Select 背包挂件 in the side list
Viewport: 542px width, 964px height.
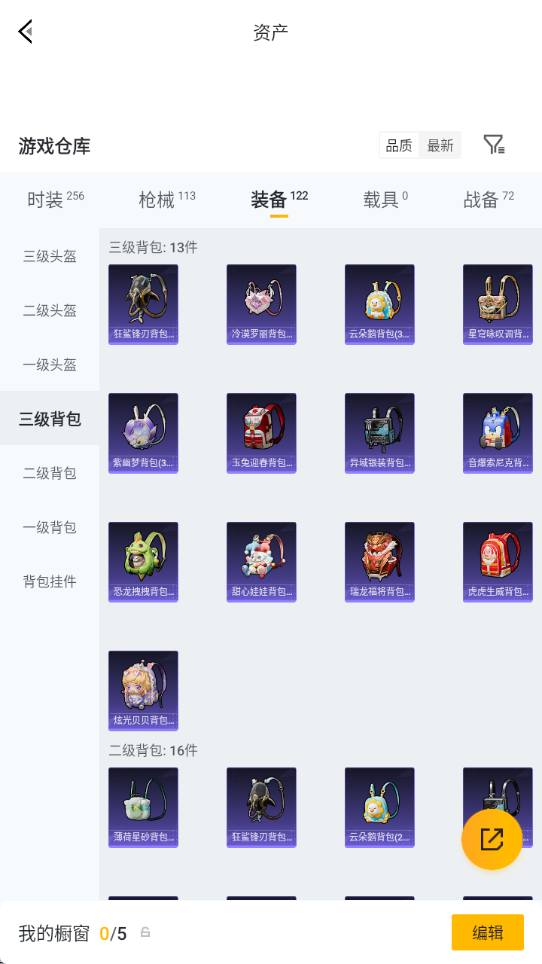50,581
